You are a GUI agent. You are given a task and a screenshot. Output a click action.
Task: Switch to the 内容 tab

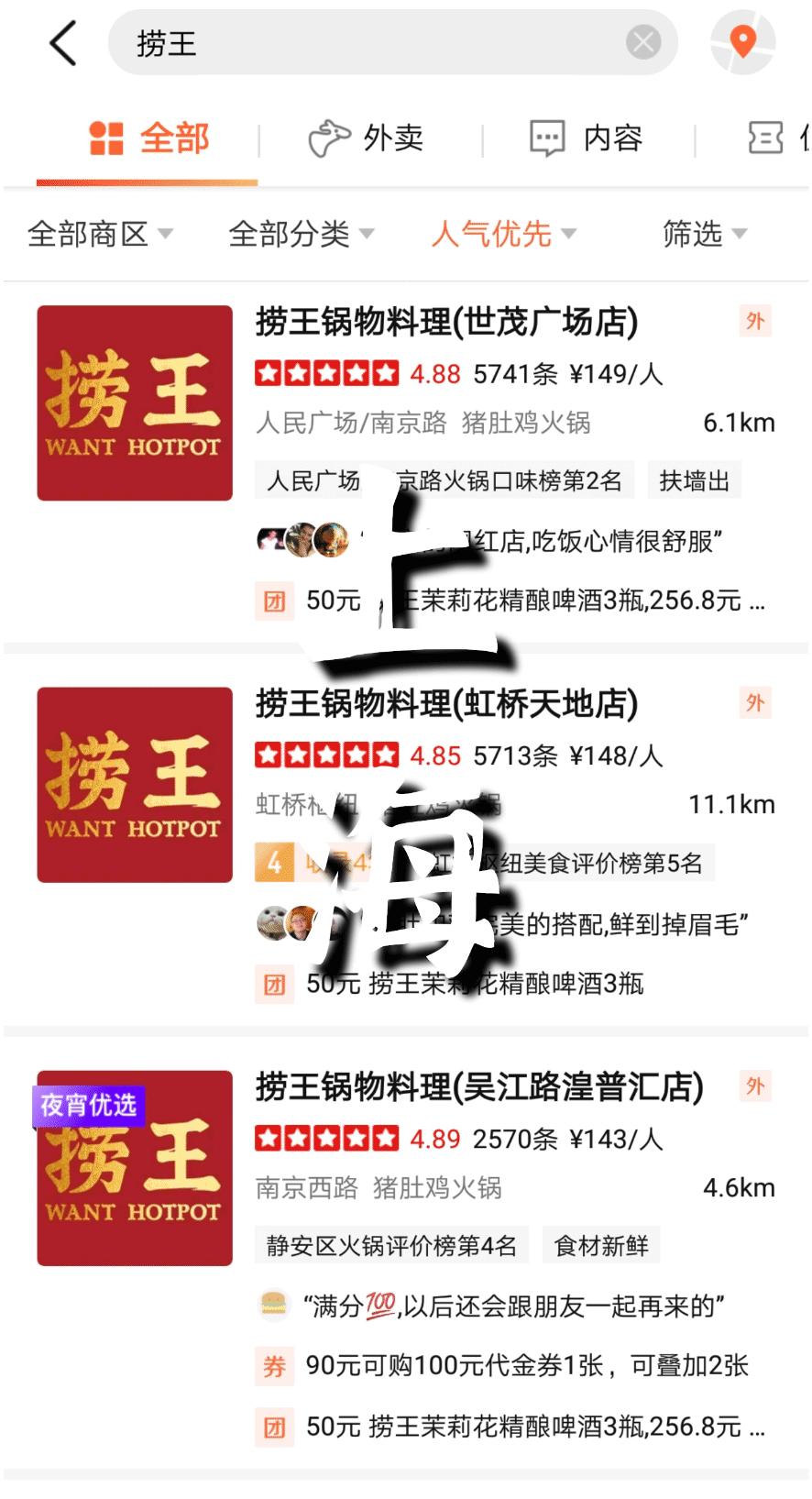tap(587, 138)
